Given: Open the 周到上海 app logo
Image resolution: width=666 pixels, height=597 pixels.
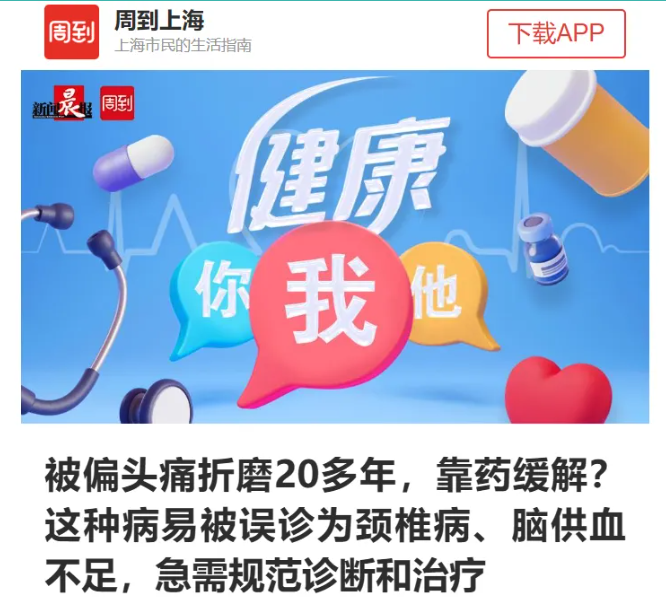Looking at the screenshot, I should pyautogui.click(x=72, y=31).
